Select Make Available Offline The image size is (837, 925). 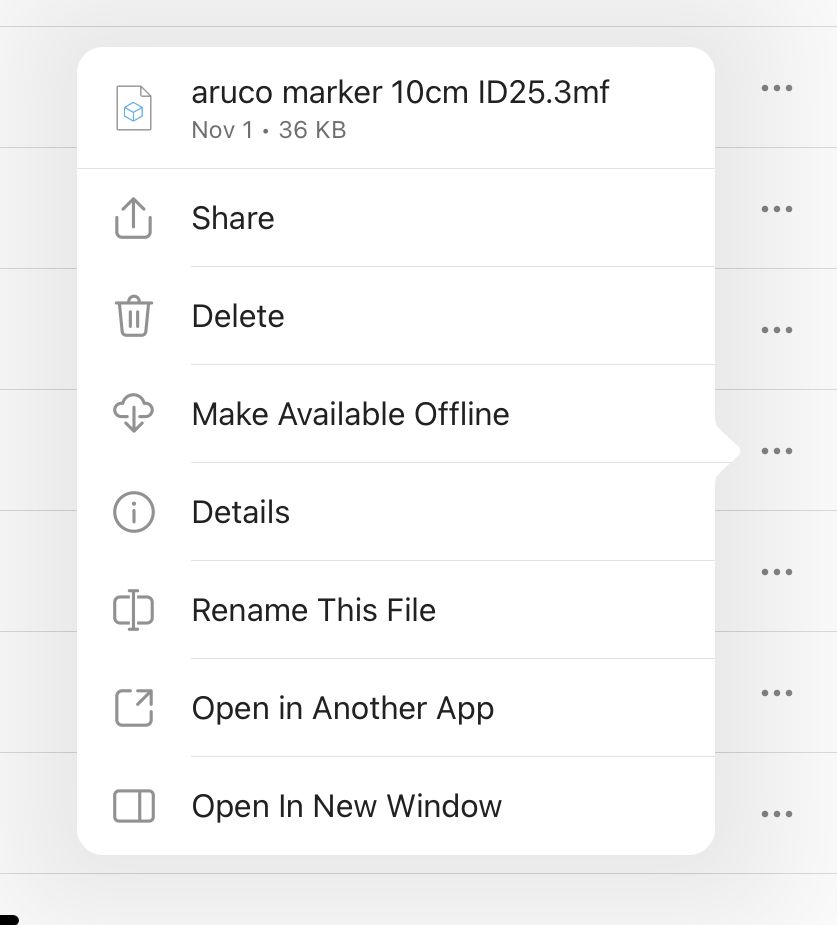pyautogui.click(x=350, y=414)
